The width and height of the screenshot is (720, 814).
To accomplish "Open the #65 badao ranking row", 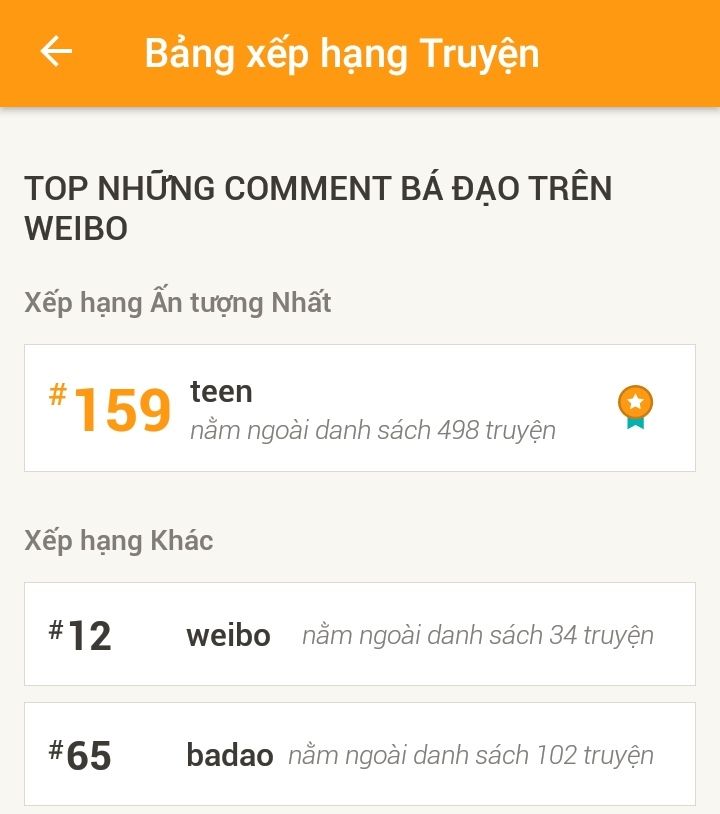I will 359,754.
